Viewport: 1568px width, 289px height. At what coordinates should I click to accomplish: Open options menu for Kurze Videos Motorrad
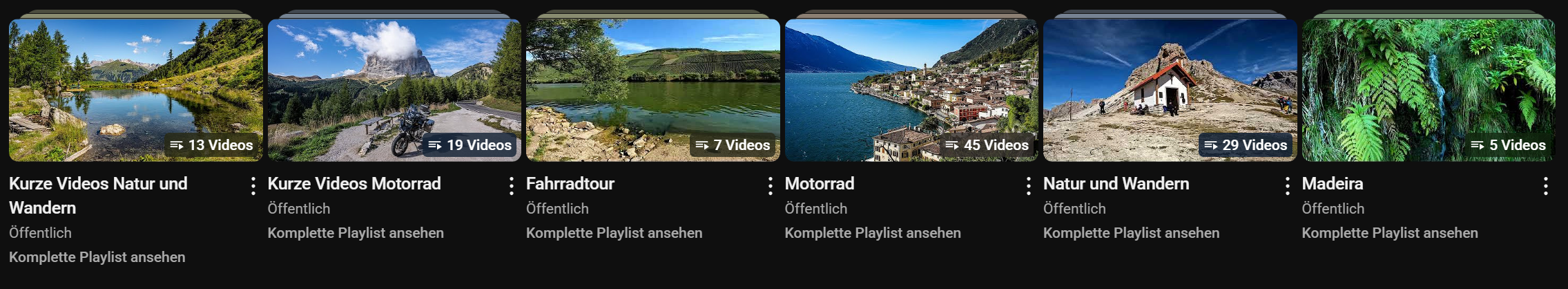(511, 185)
